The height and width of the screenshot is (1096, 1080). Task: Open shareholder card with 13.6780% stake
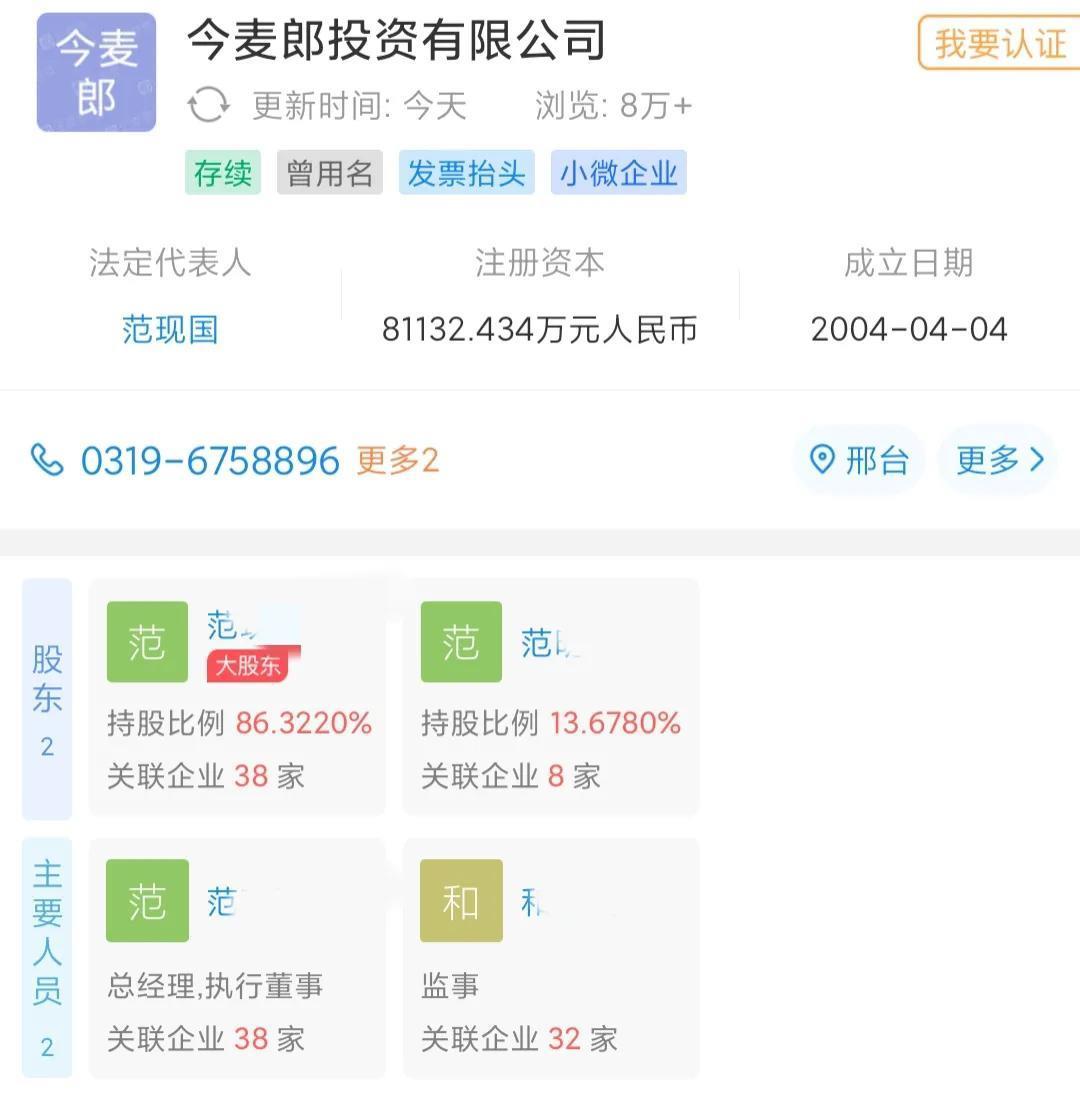coord(551,697)
